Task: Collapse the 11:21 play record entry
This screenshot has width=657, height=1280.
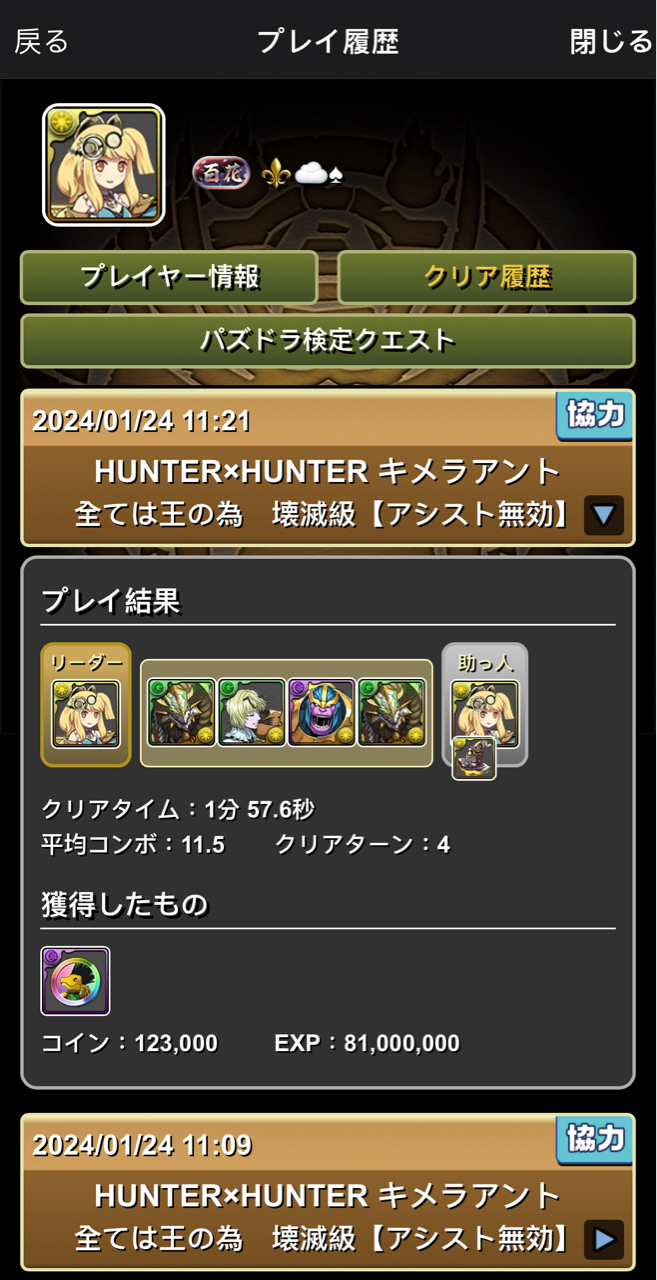Action: pyautogui.click(x=604, y=516)
